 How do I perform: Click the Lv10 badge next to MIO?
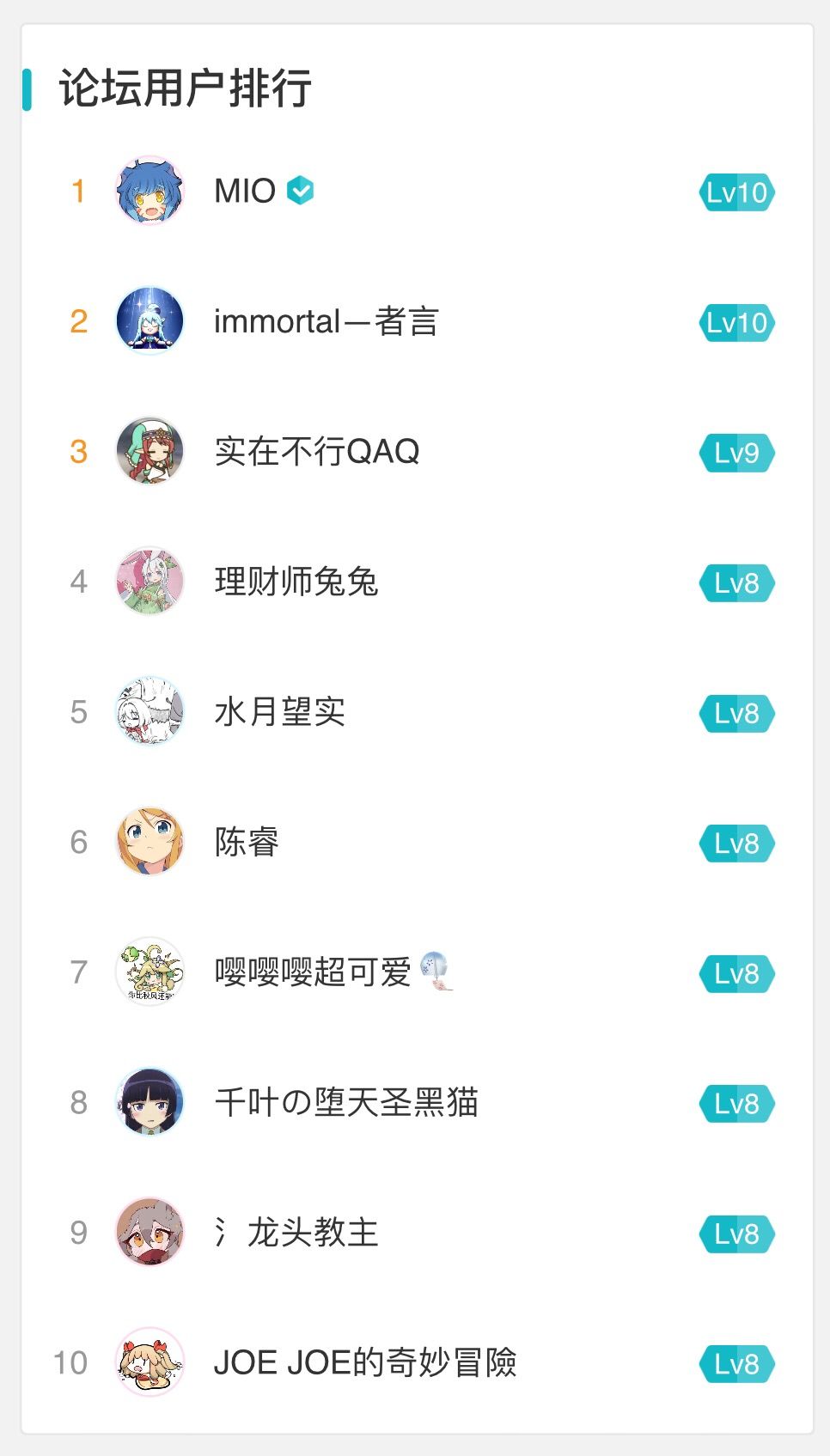pos(738,192)
